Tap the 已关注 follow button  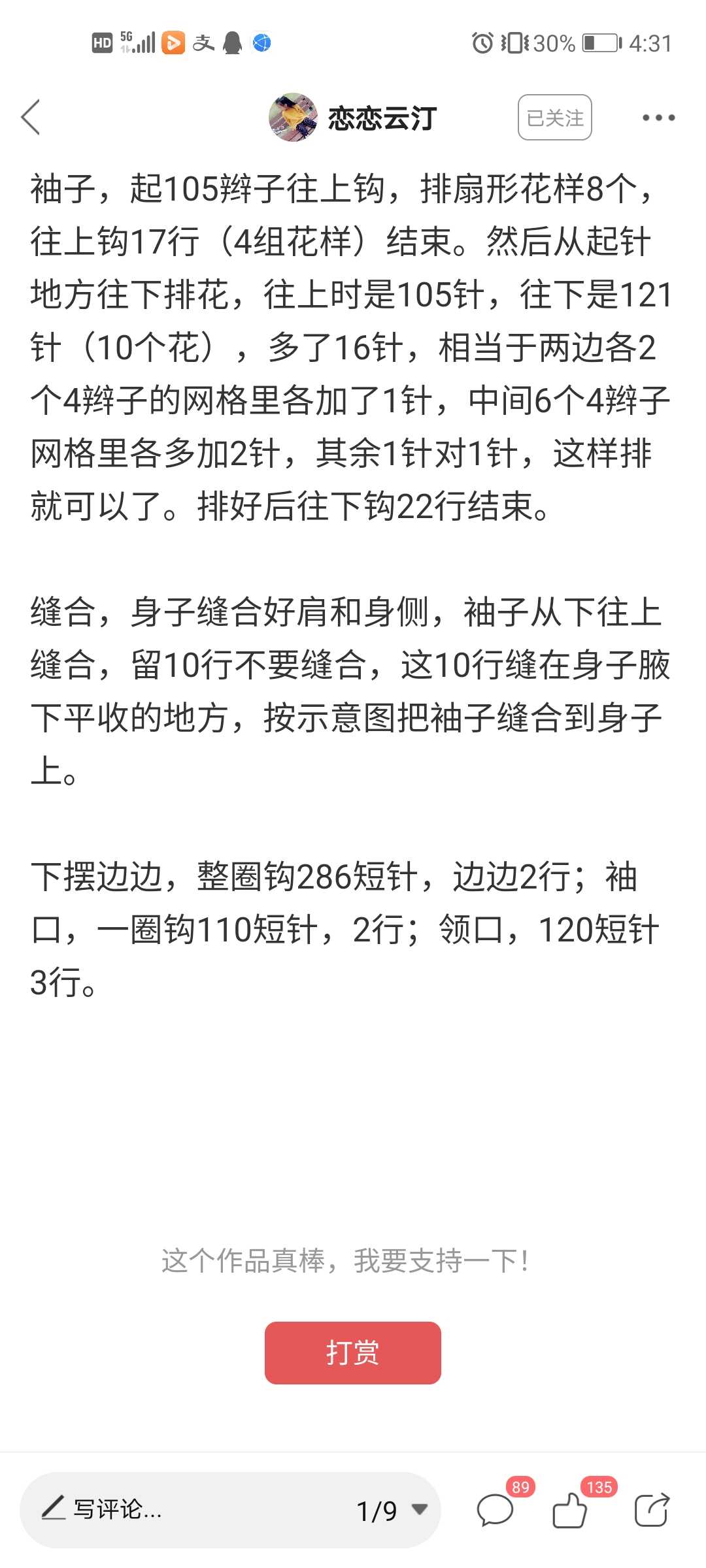(x=555, y=118)
